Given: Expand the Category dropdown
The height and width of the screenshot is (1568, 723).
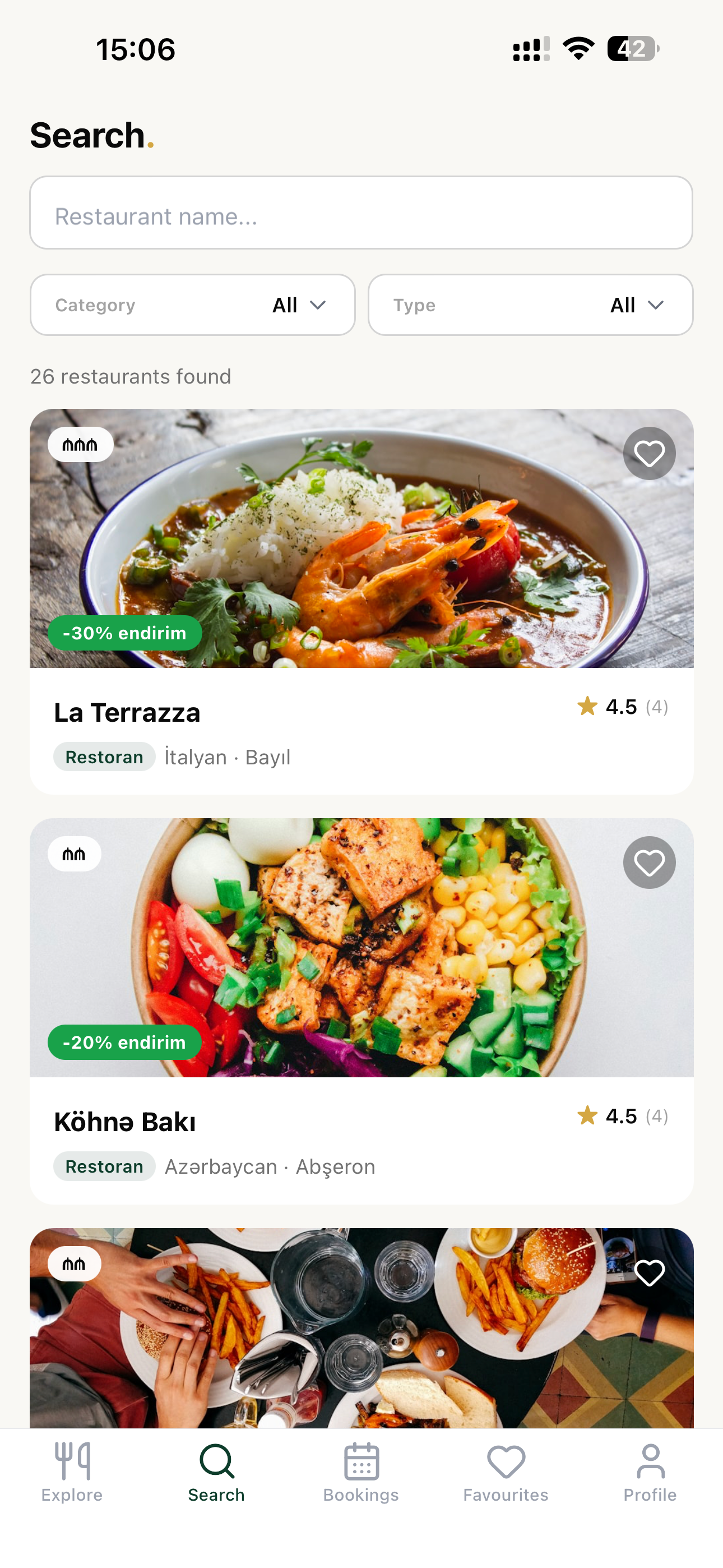Looking at the screenshot, I should click(x=192, y=305).
